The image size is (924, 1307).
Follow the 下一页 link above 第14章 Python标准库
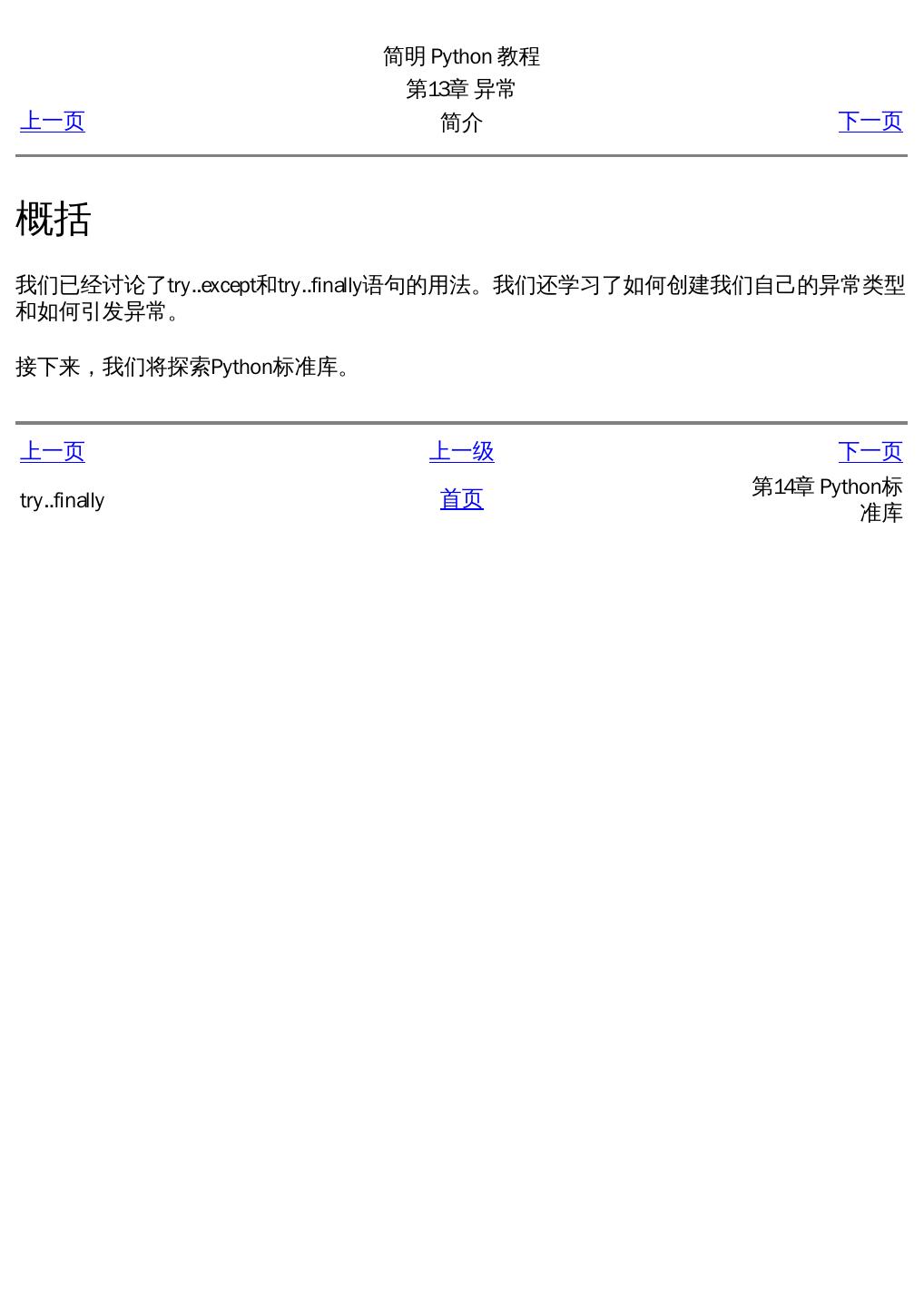tap(870, 451)
